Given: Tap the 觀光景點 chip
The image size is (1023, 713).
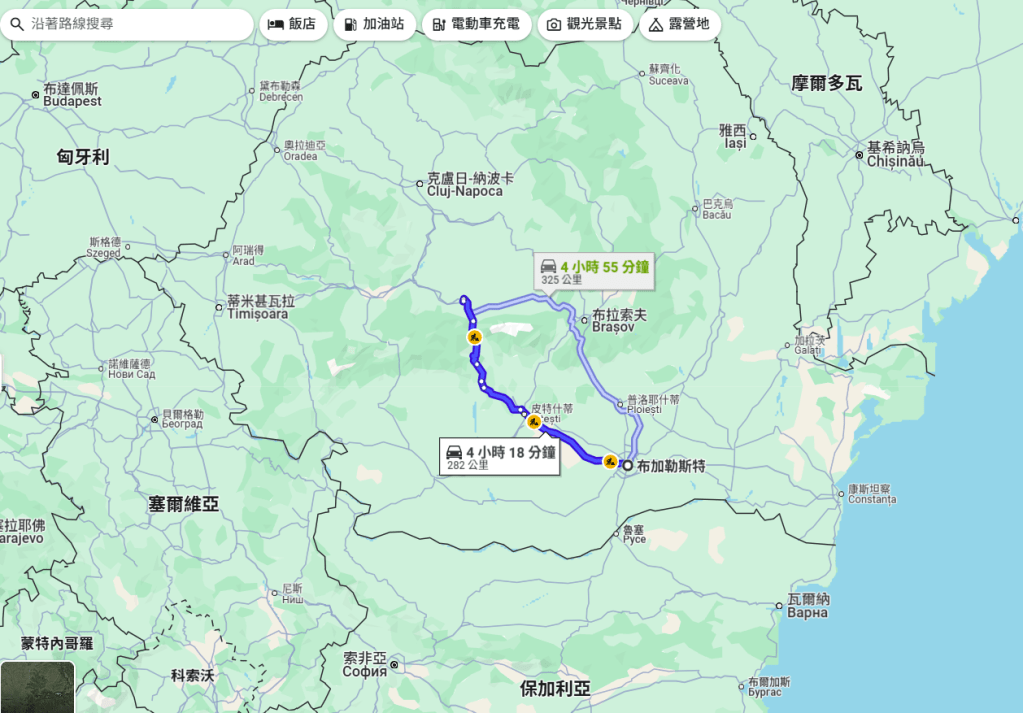Looking at the screenshot, I should [x=584, y=24].
